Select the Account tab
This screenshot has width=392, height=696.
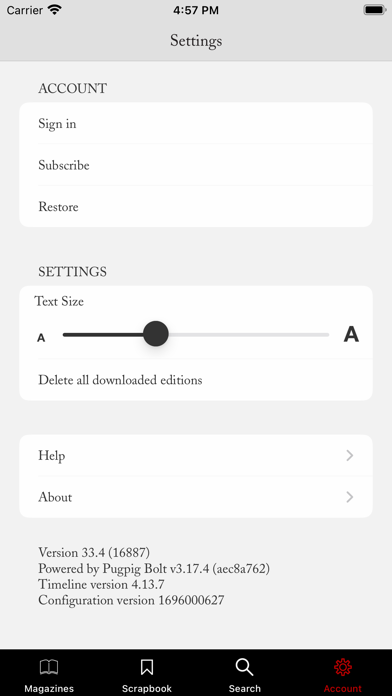(343, 675)
